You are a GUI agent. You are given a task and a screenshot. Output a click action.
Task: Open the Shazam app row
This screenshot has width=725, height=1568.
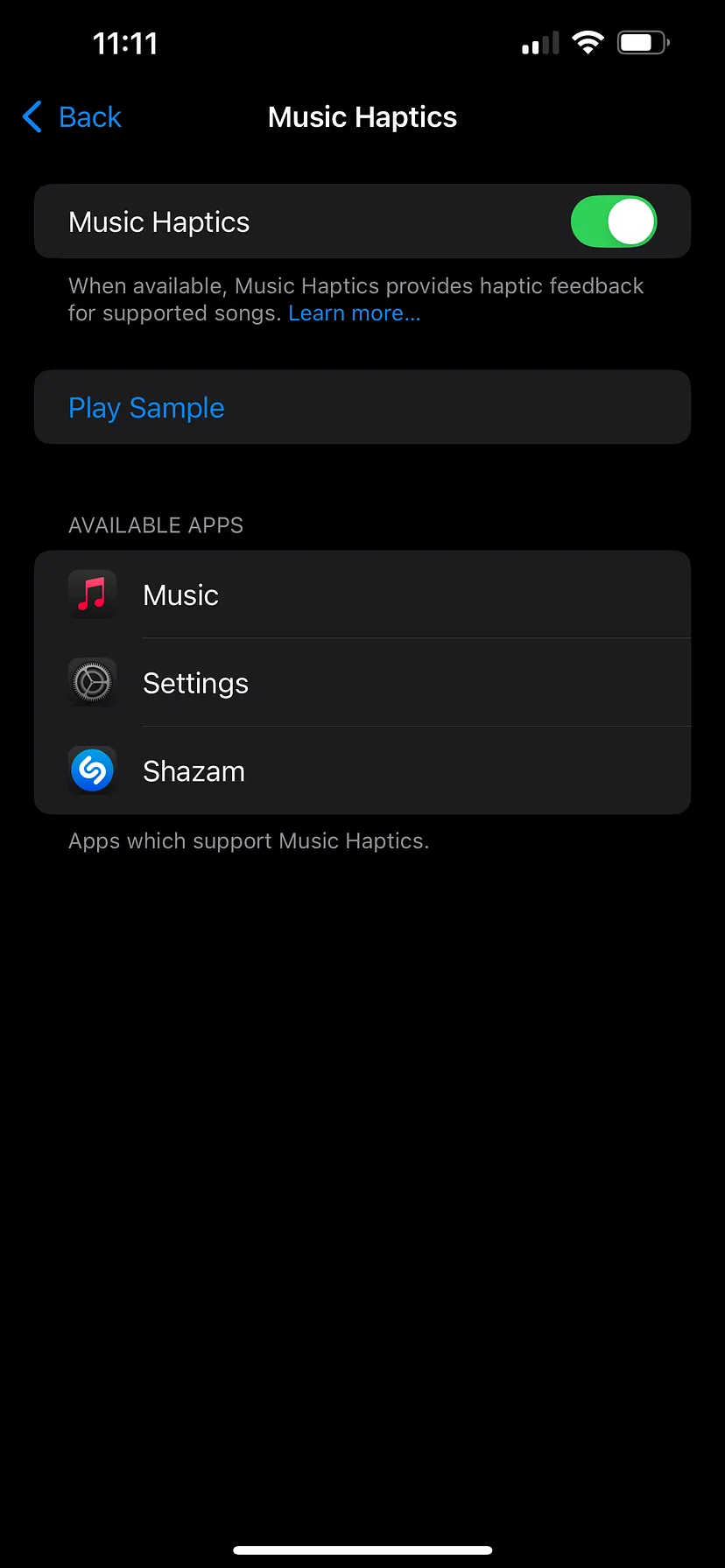pyautogui.click(x=362, y=771)
